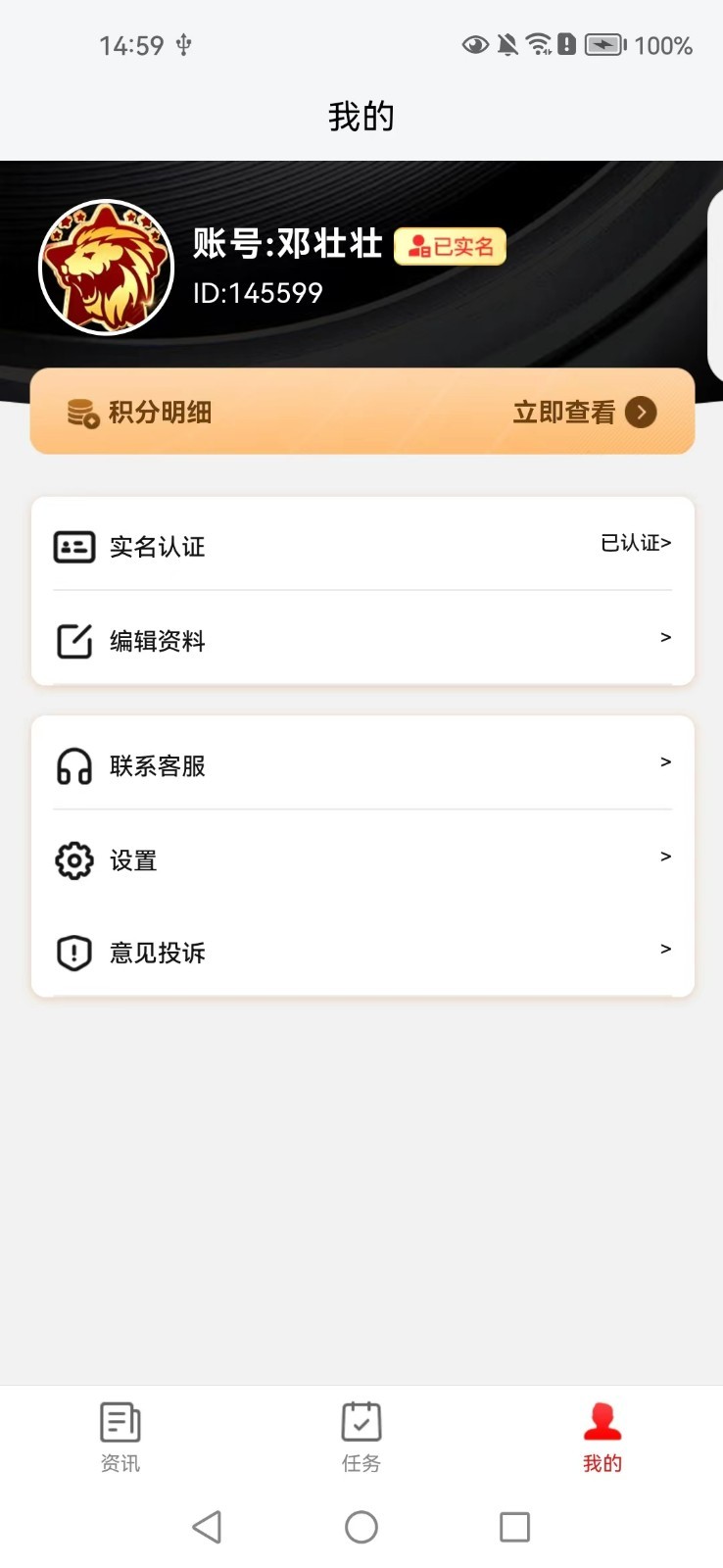
Task: Open 联系客服 using the right chevron
Action: pyautogui.click(x=665, y=761)
